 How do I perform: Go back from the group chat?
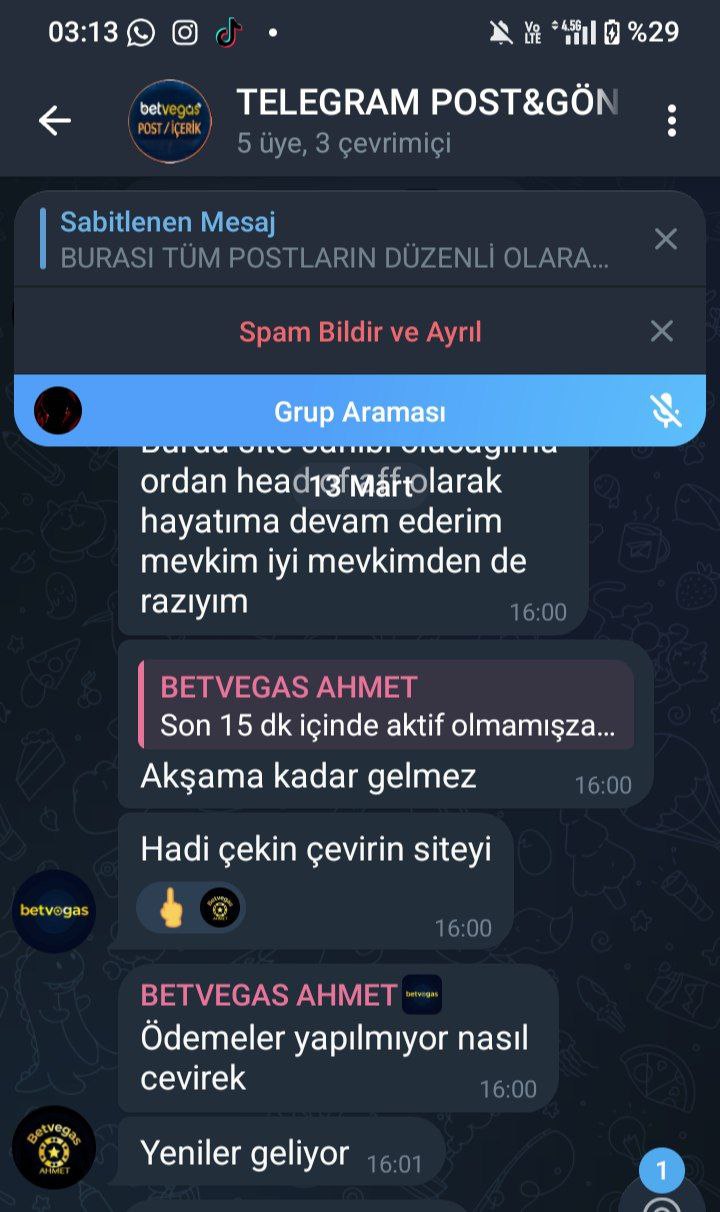(55, 121)
